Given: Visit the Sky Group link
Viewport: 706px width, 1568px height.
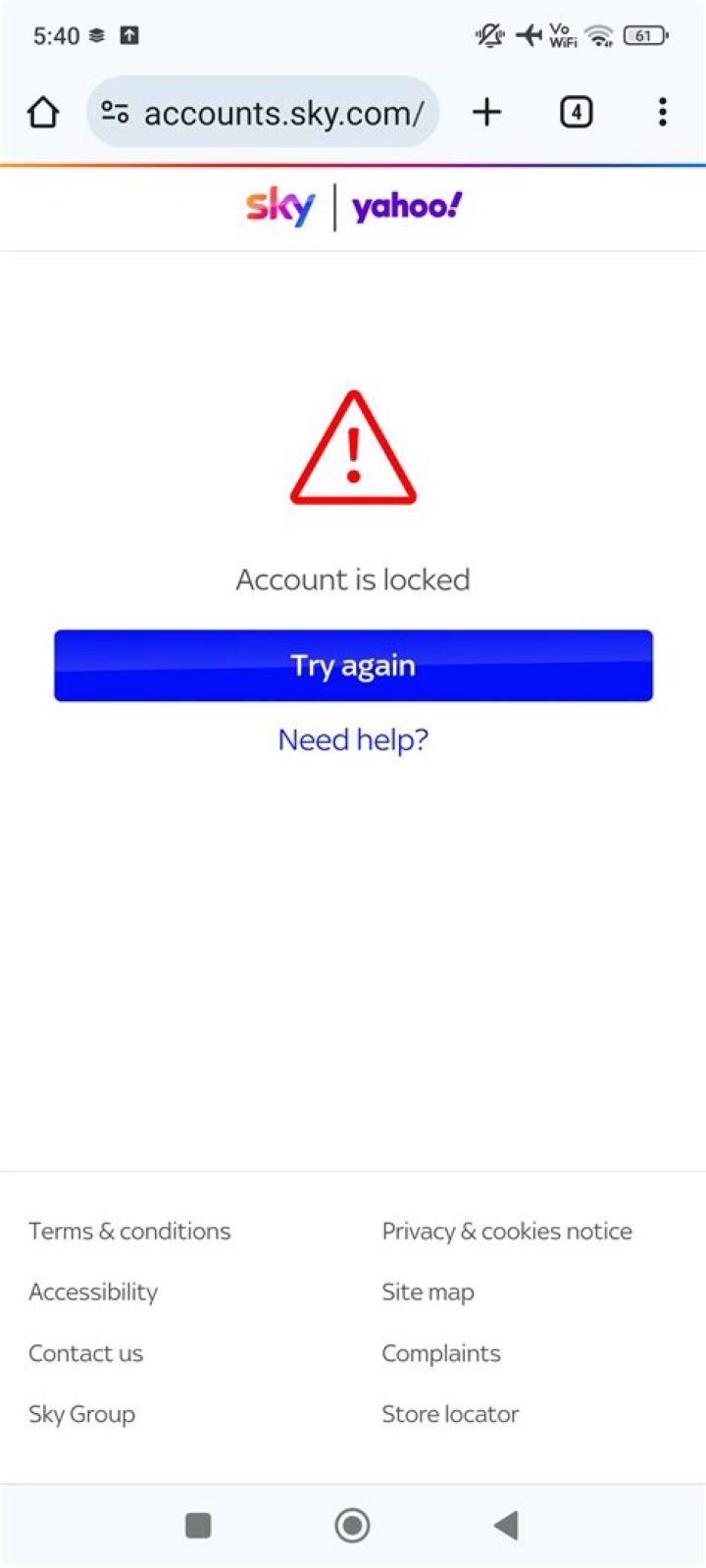Looking at the screenshot, I should click(81, 1414).
